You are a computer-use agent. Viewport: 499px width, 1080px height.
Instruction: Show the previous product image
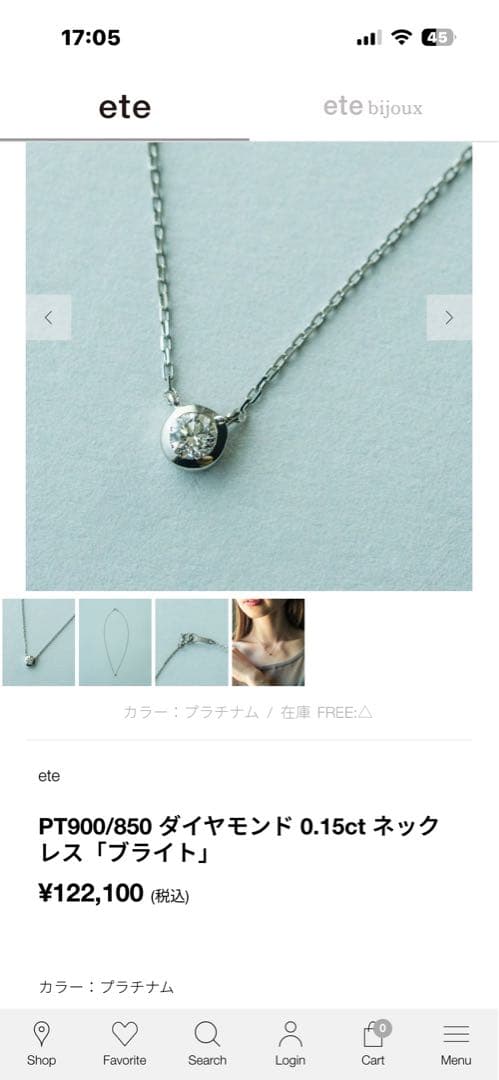(48, 318)
